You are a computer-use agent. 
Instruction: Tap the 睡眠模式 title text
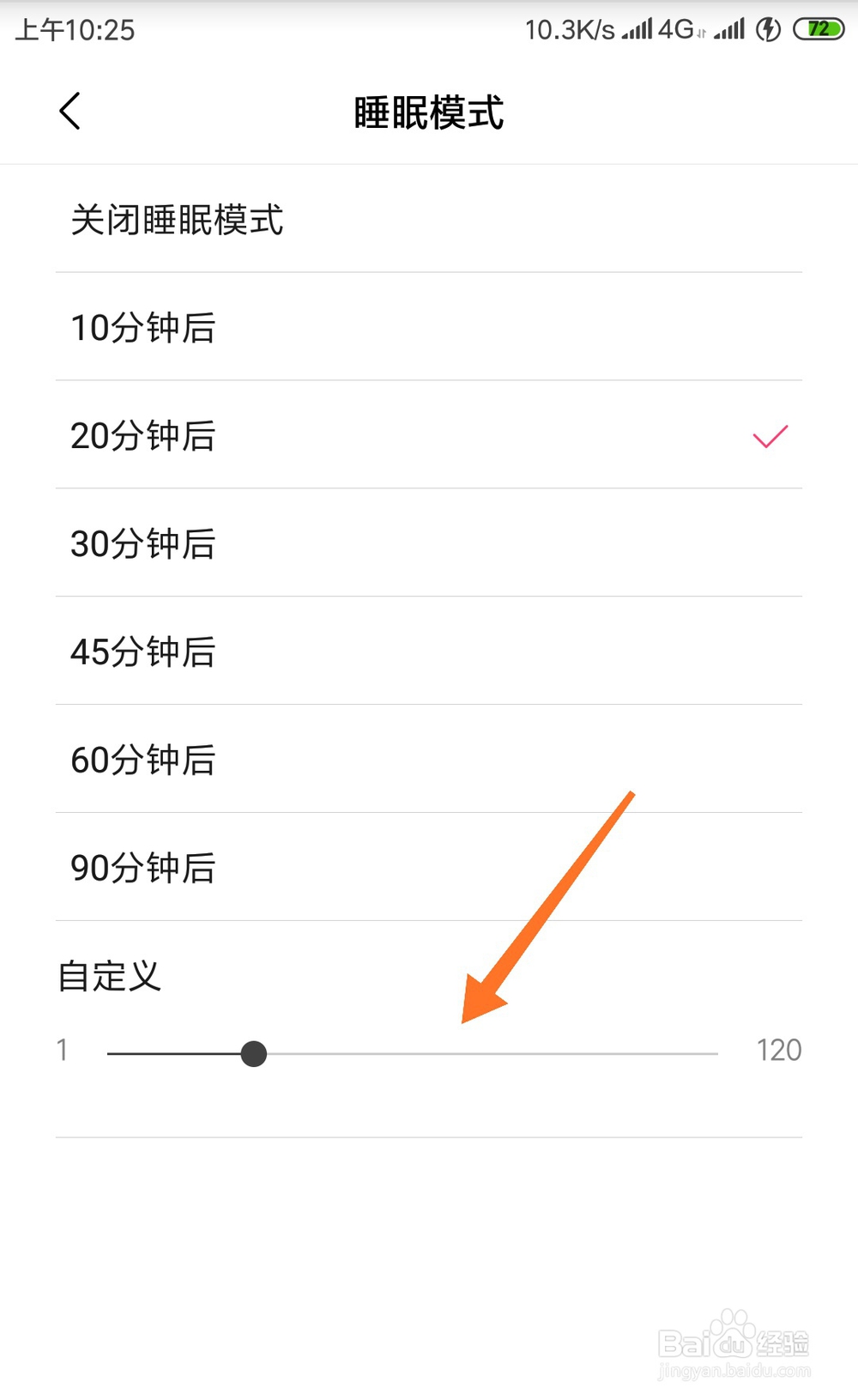[428, 112]
